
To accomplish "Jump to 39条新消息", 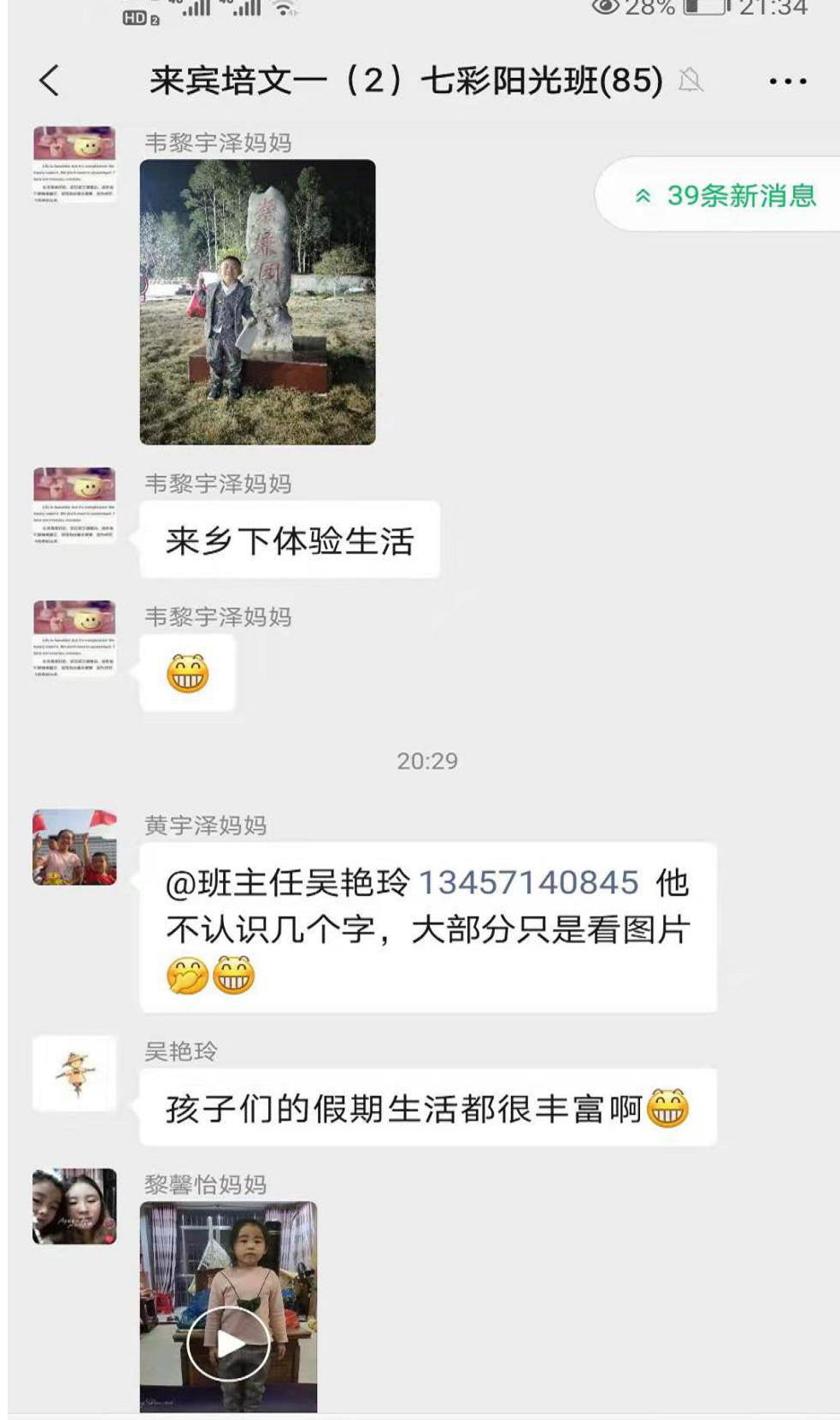I will point(725,196).
